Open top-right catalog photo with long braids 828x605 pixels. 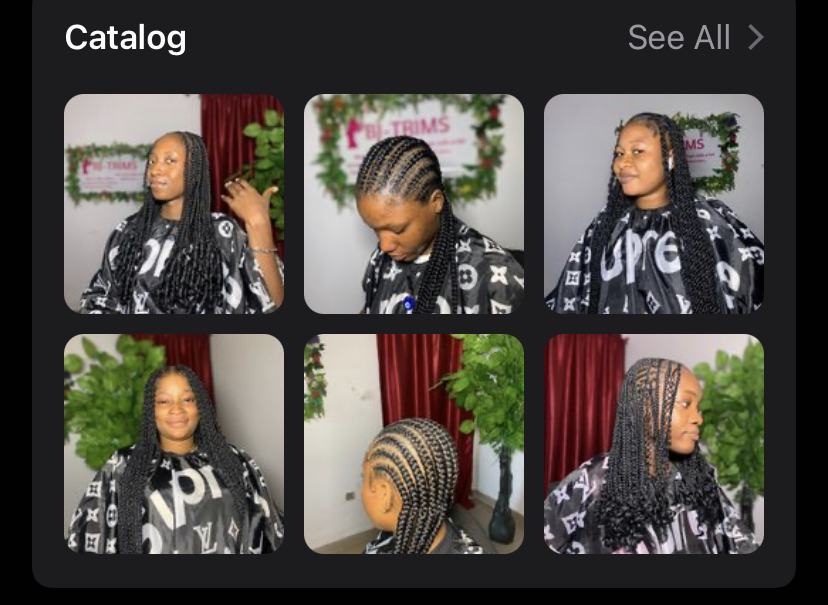(x=654, y=204)
